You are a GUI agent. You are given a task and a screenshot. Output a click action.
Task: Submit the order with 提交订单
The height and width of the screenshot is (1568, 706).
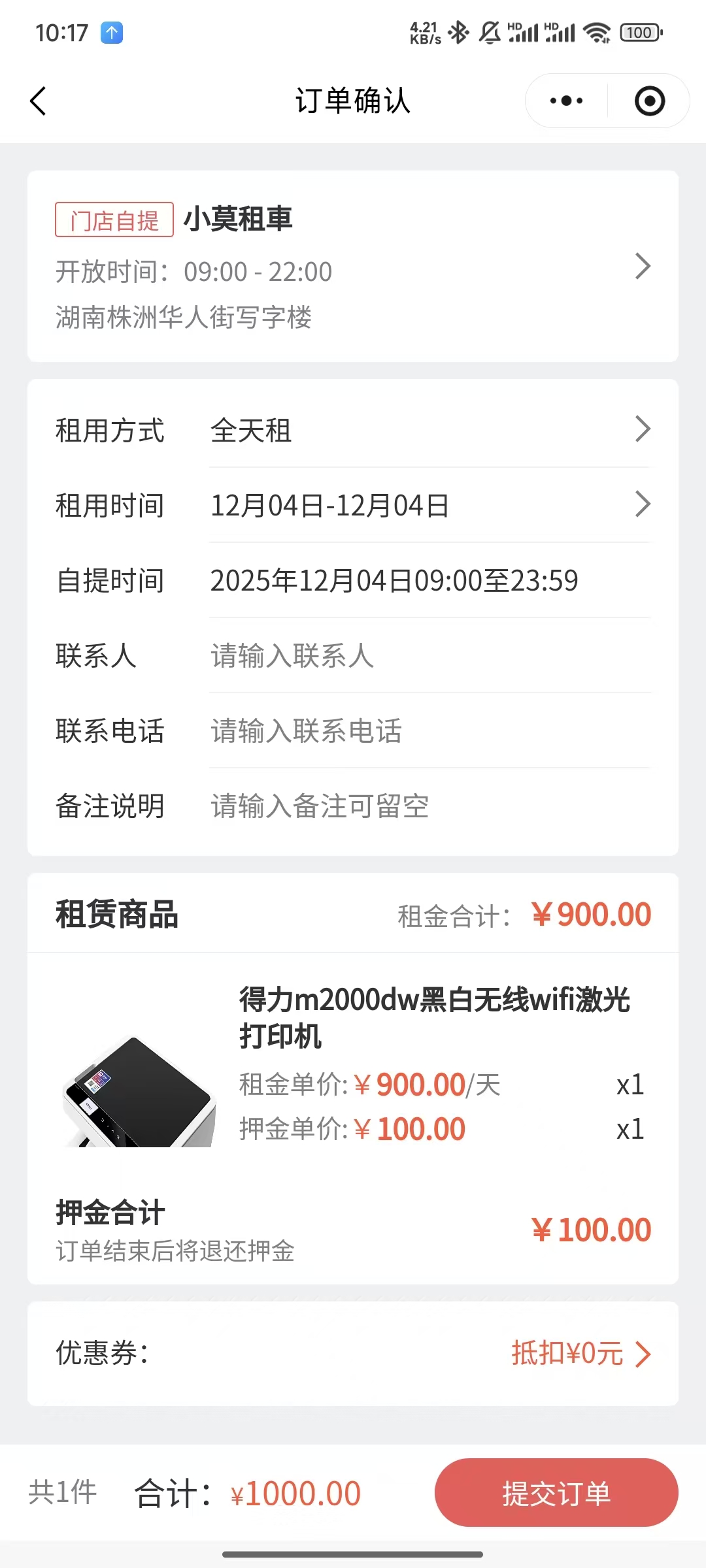pyautogui.click(x=556, y=1493)
